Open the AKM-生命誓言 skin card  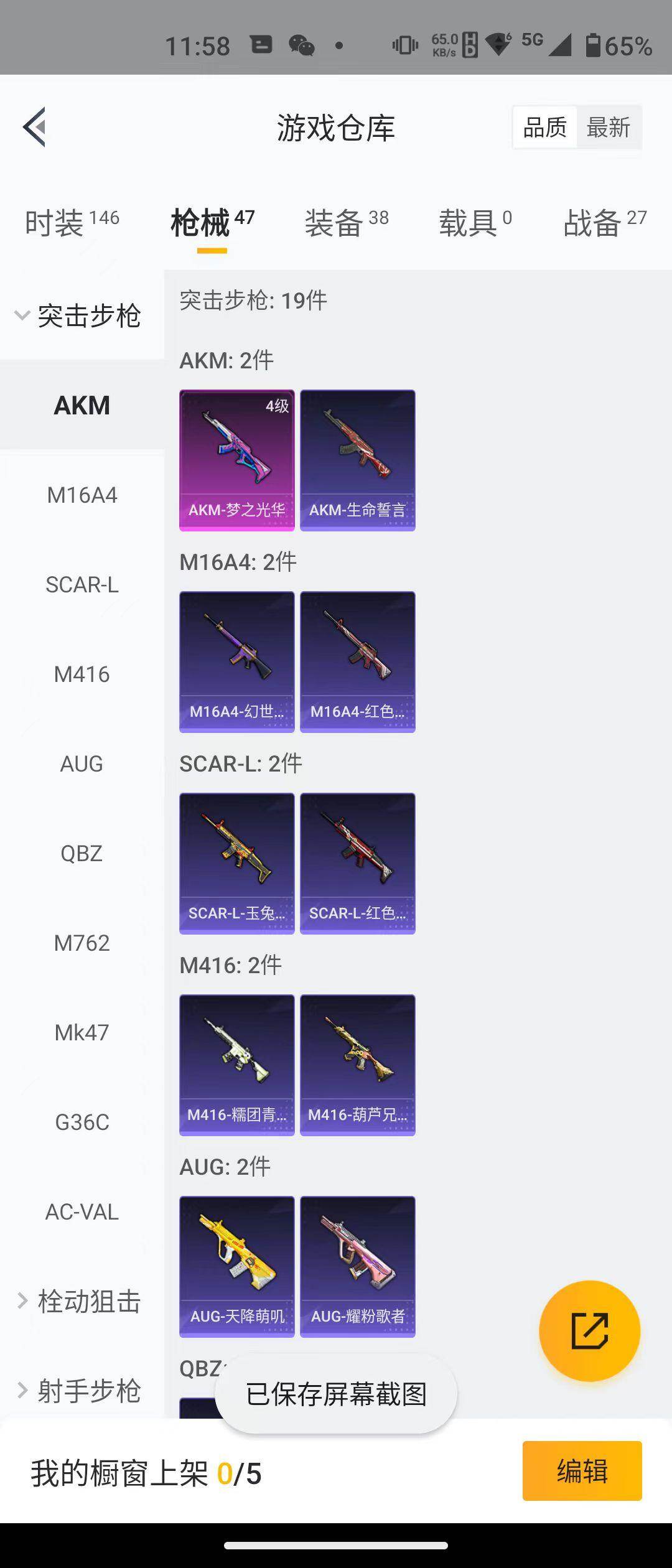click(358, 460)
